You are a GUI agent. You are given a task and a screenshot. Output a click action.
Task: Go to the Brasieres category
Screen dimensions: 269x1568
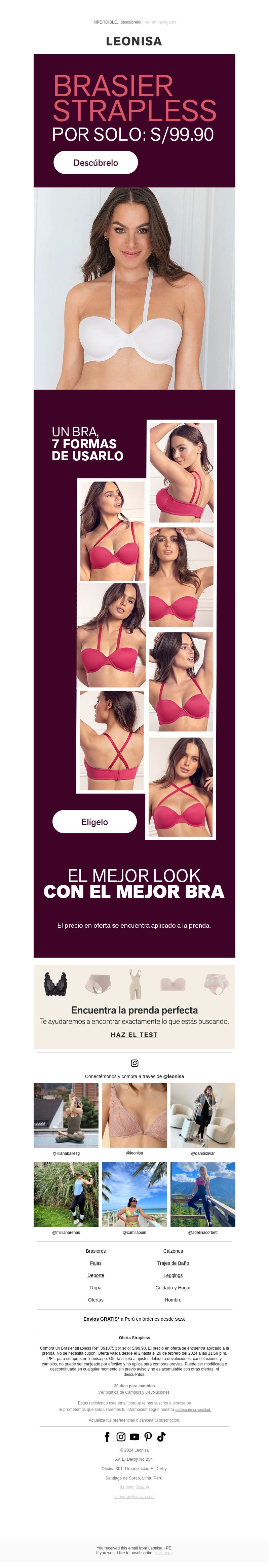pos(95,1251)
